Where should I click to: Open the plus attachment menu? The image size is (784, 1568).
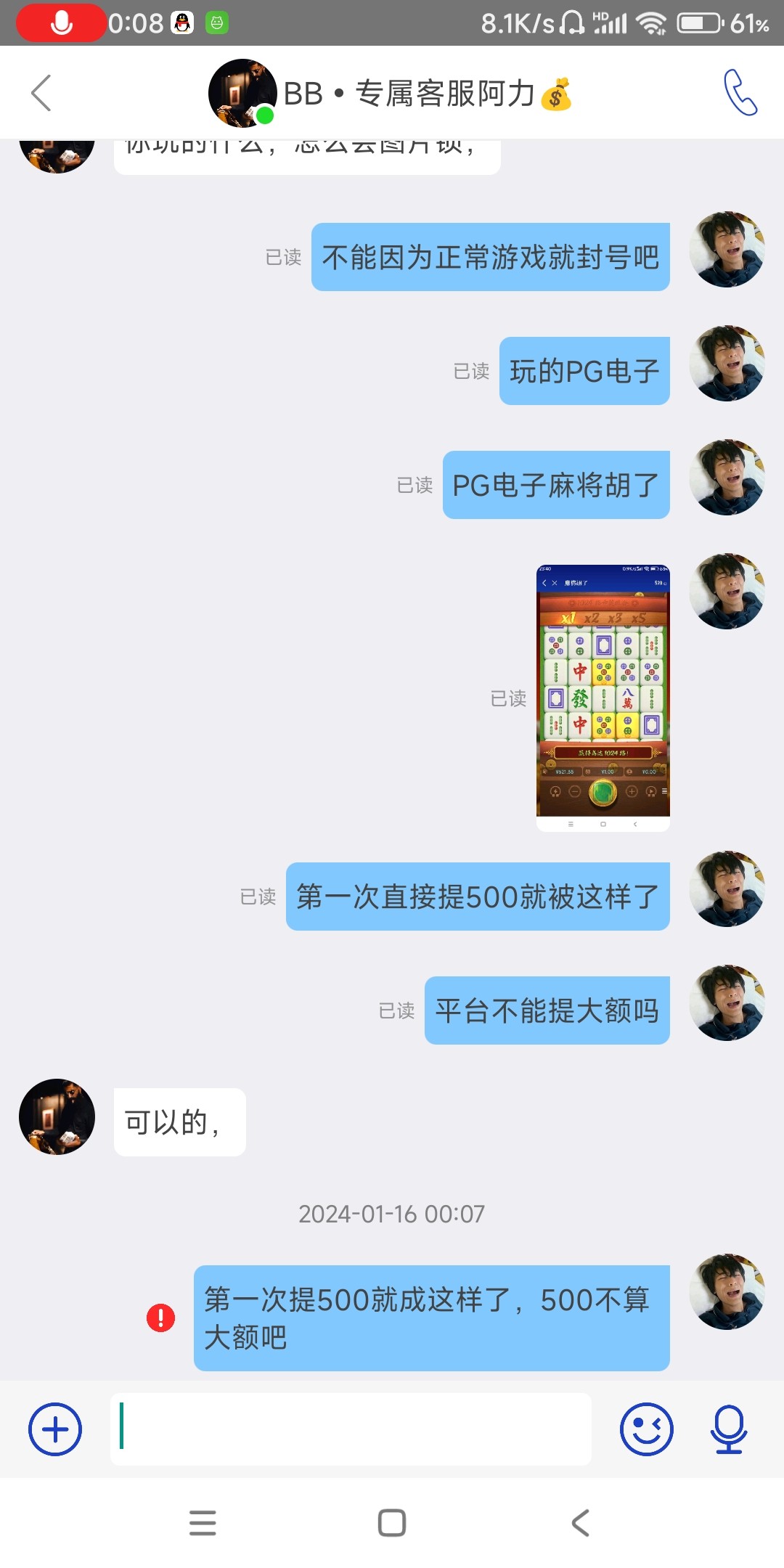tap(55, 1429)
